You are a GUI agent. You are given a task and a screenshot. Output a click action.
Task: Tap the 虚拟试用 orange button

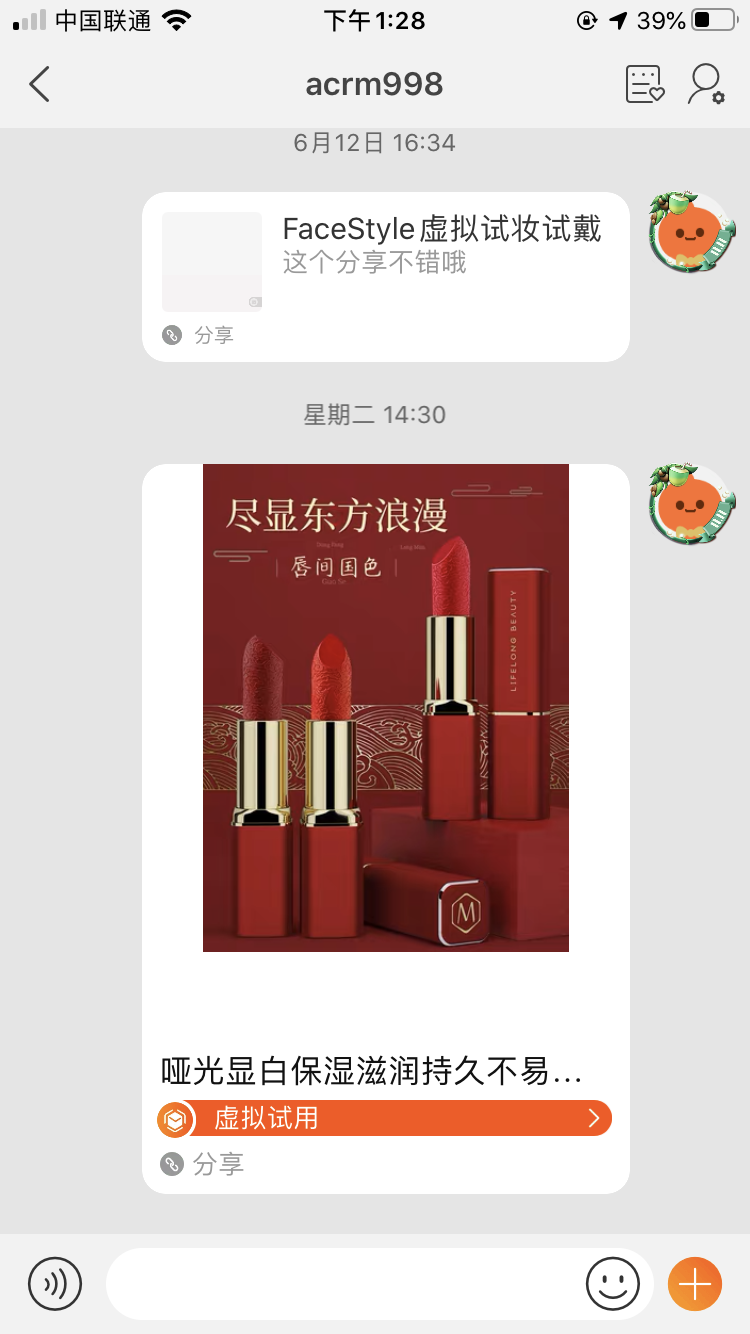(x=385, y=1118)
